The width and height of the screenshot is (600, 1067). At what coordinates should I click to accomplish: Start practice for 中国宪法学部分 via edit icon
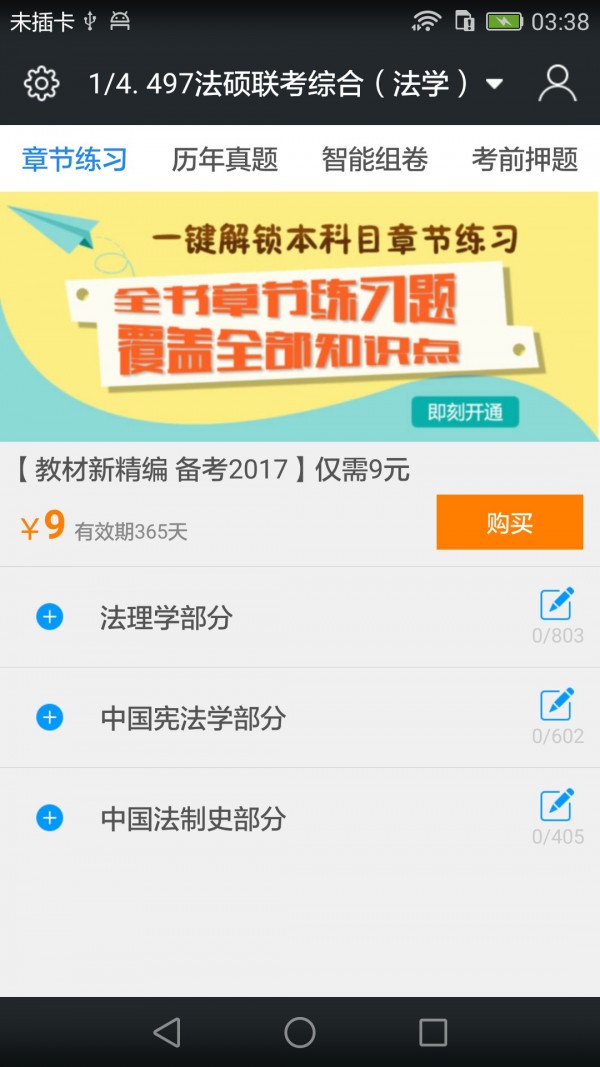557,704
